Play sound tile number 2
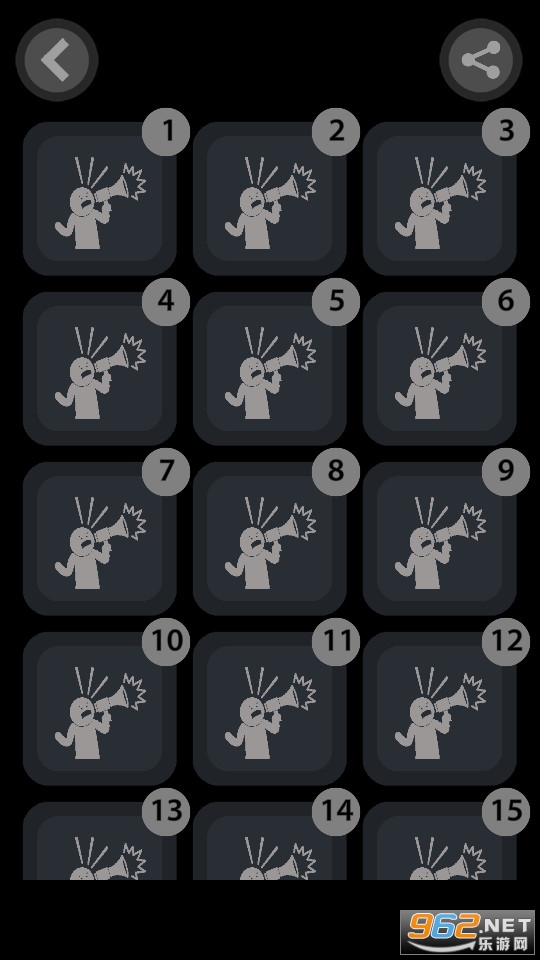540x960 pixels. click(x=269, y=198)
